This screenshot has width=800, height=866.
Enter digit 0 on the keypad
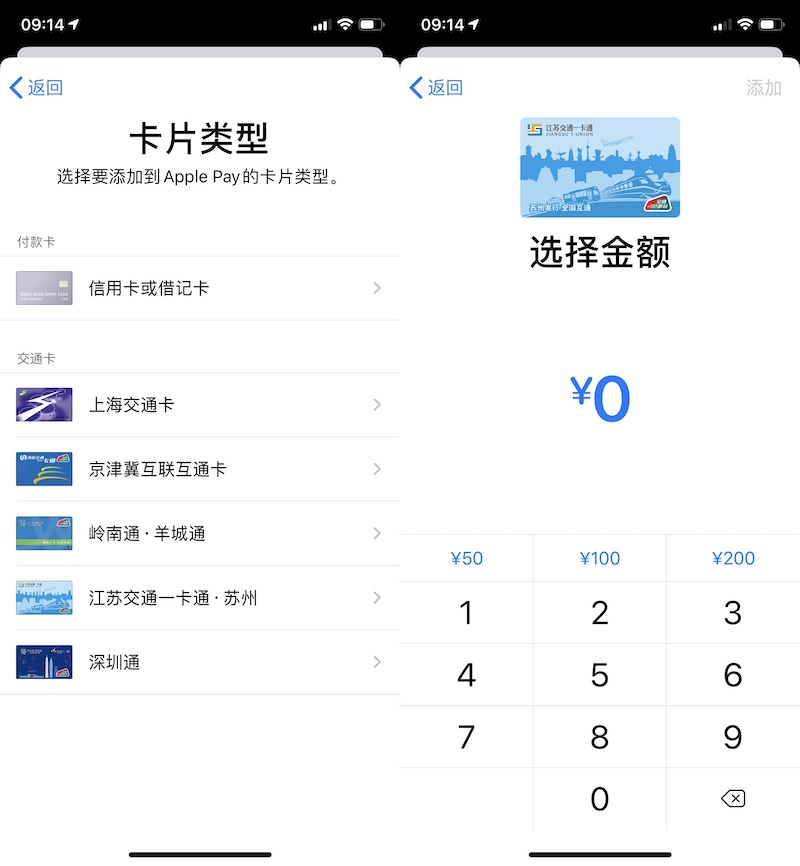pos(600,798)
